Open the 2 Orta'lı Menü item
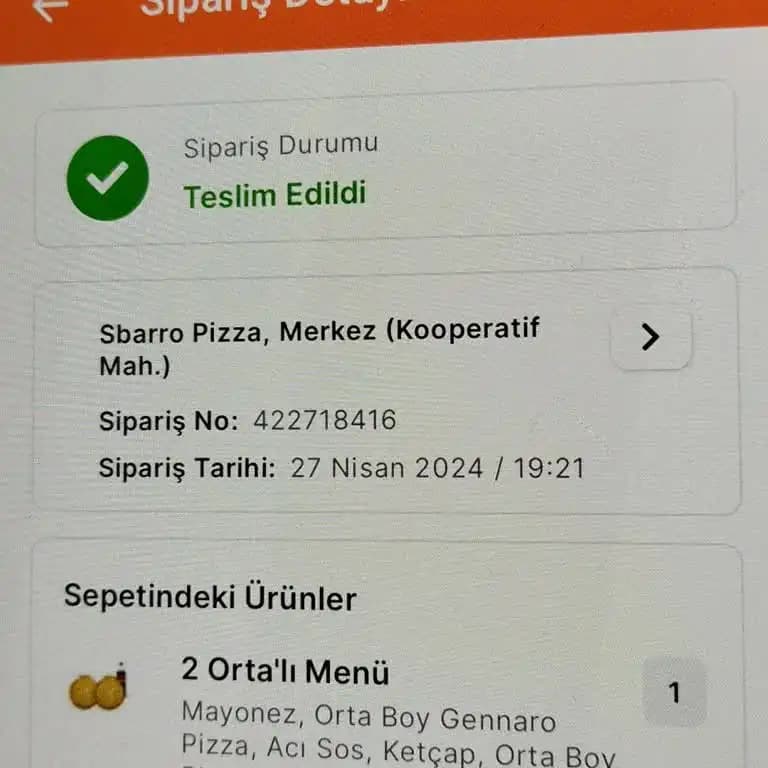Screen dimensions: 768x768 coord(285,671)
